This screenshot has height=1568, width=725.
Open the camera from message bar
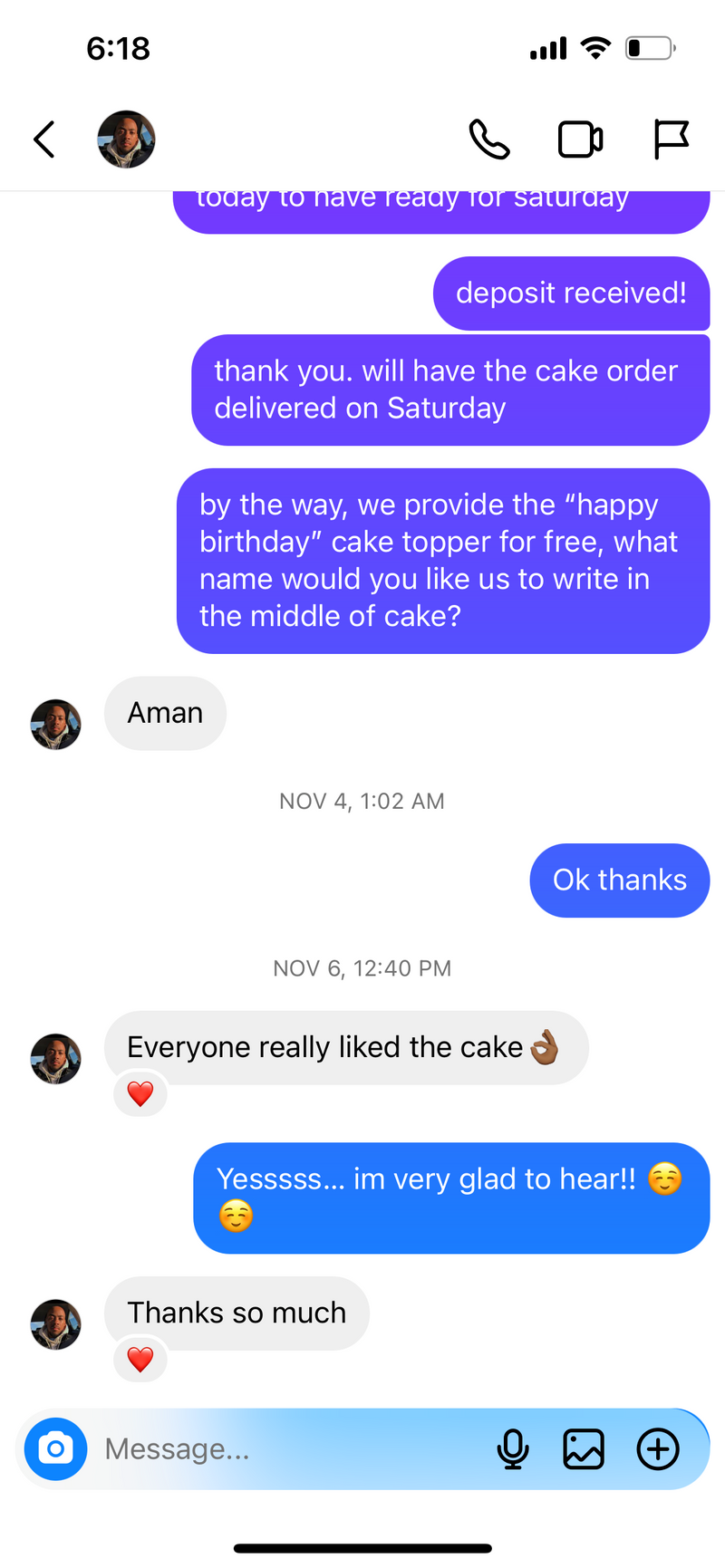tap(56, 1448)
